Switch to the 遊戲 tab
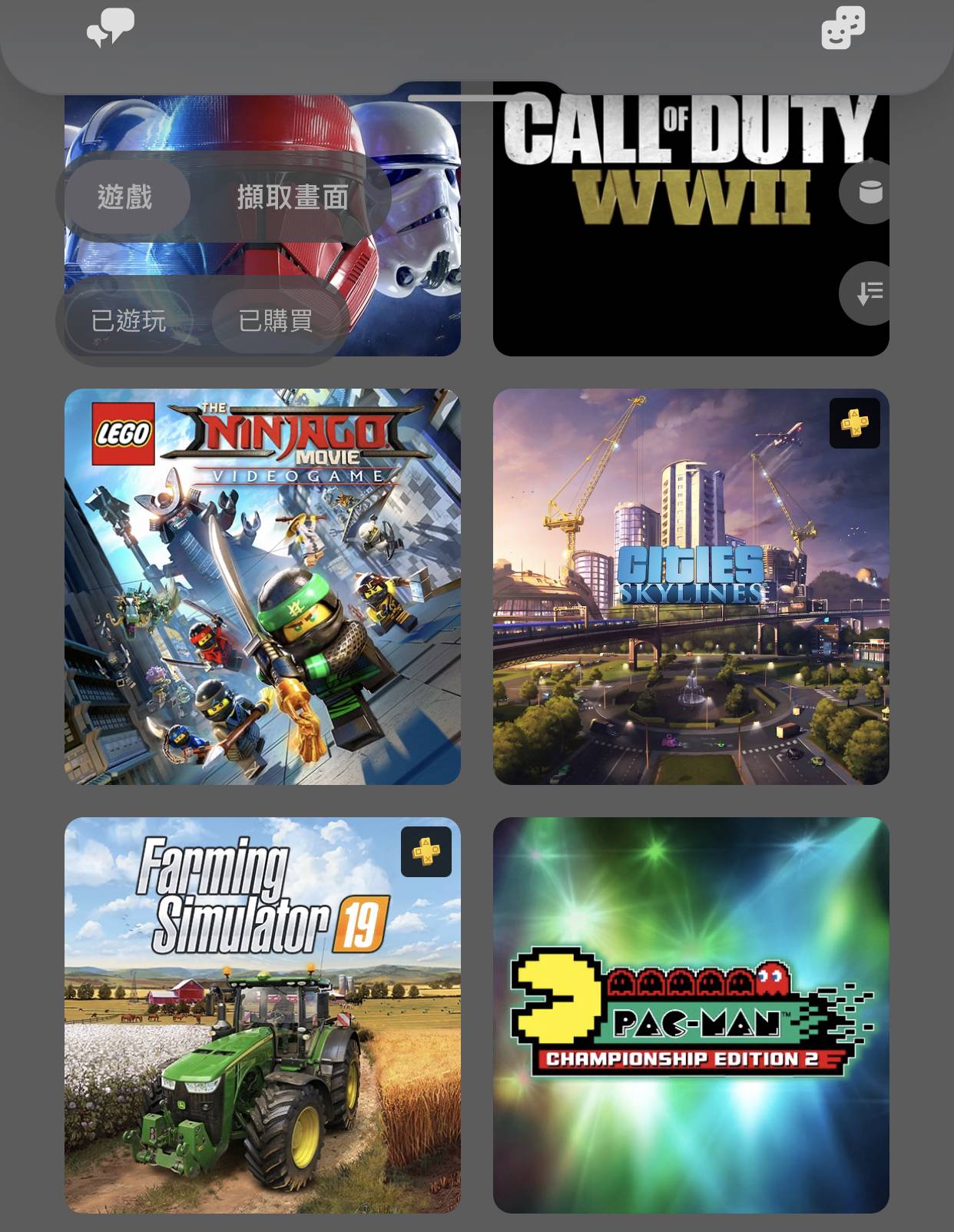Screen dimensions: 954x1232 (x=125, y=197)
